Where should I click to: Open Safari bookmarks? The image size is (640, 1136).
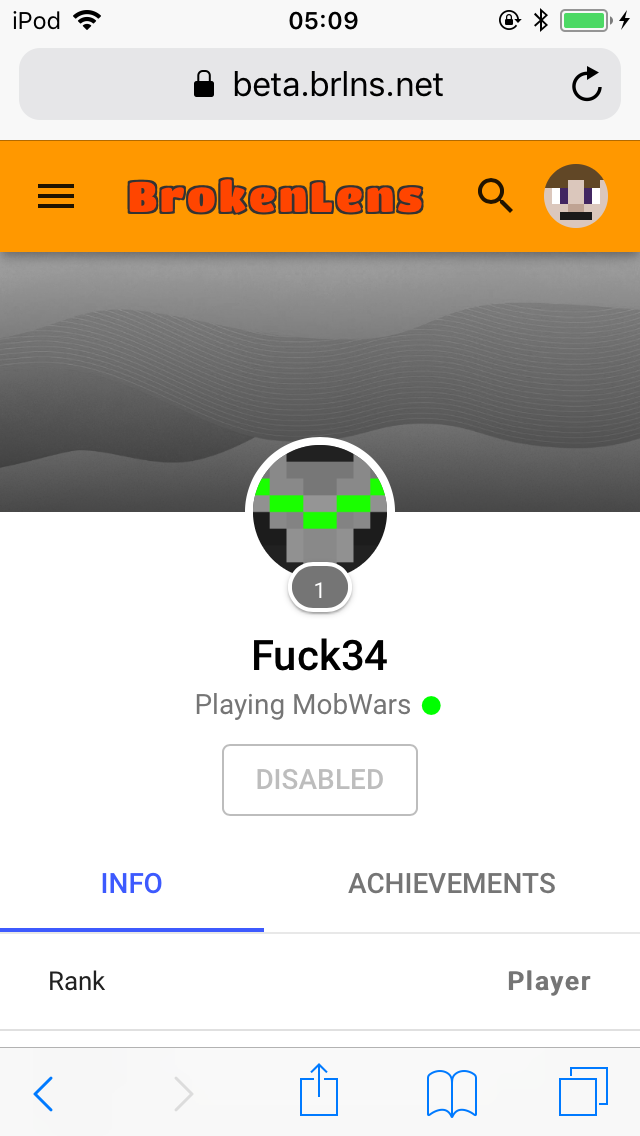(x=452, y=1093)
